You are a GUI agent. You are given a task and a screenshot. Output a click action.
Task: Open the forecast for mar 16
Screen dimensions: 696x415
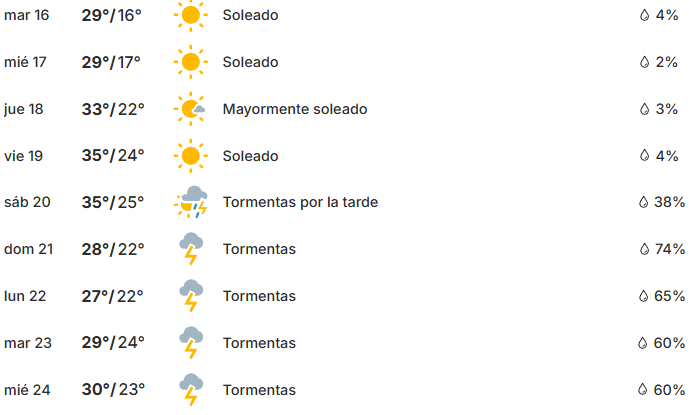250,16
